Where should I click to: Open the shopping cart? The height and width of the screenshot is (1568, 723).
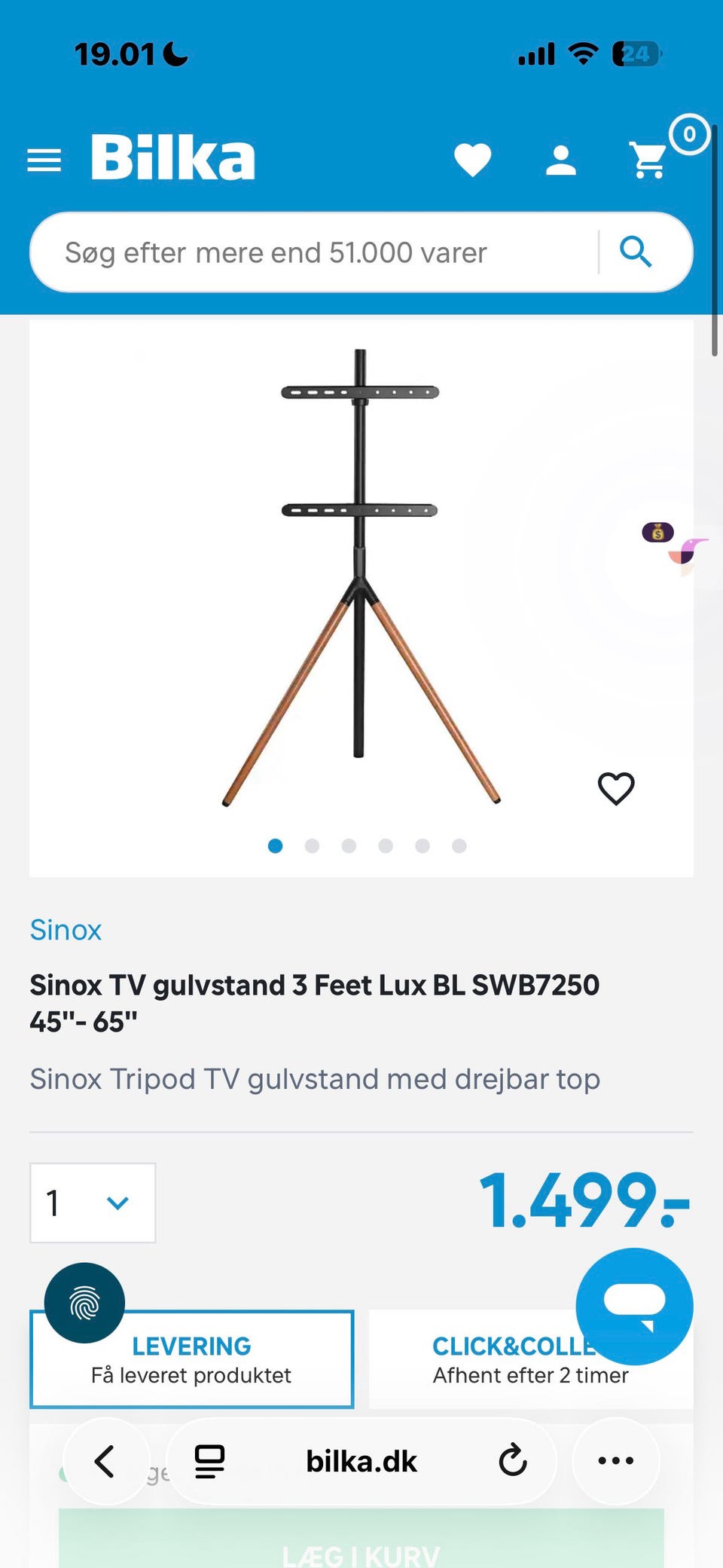click(649, 160)
